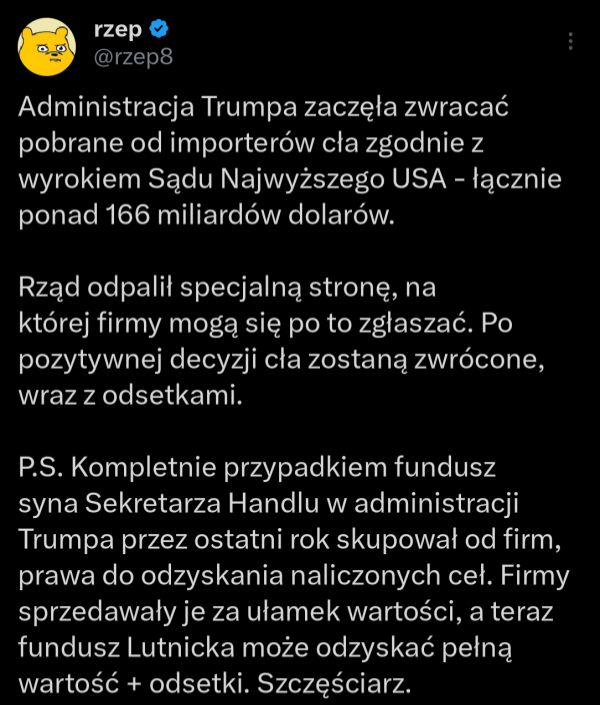Open rzep's profile picture
Viewport: 600px width, 705px height.
point(47,45)
